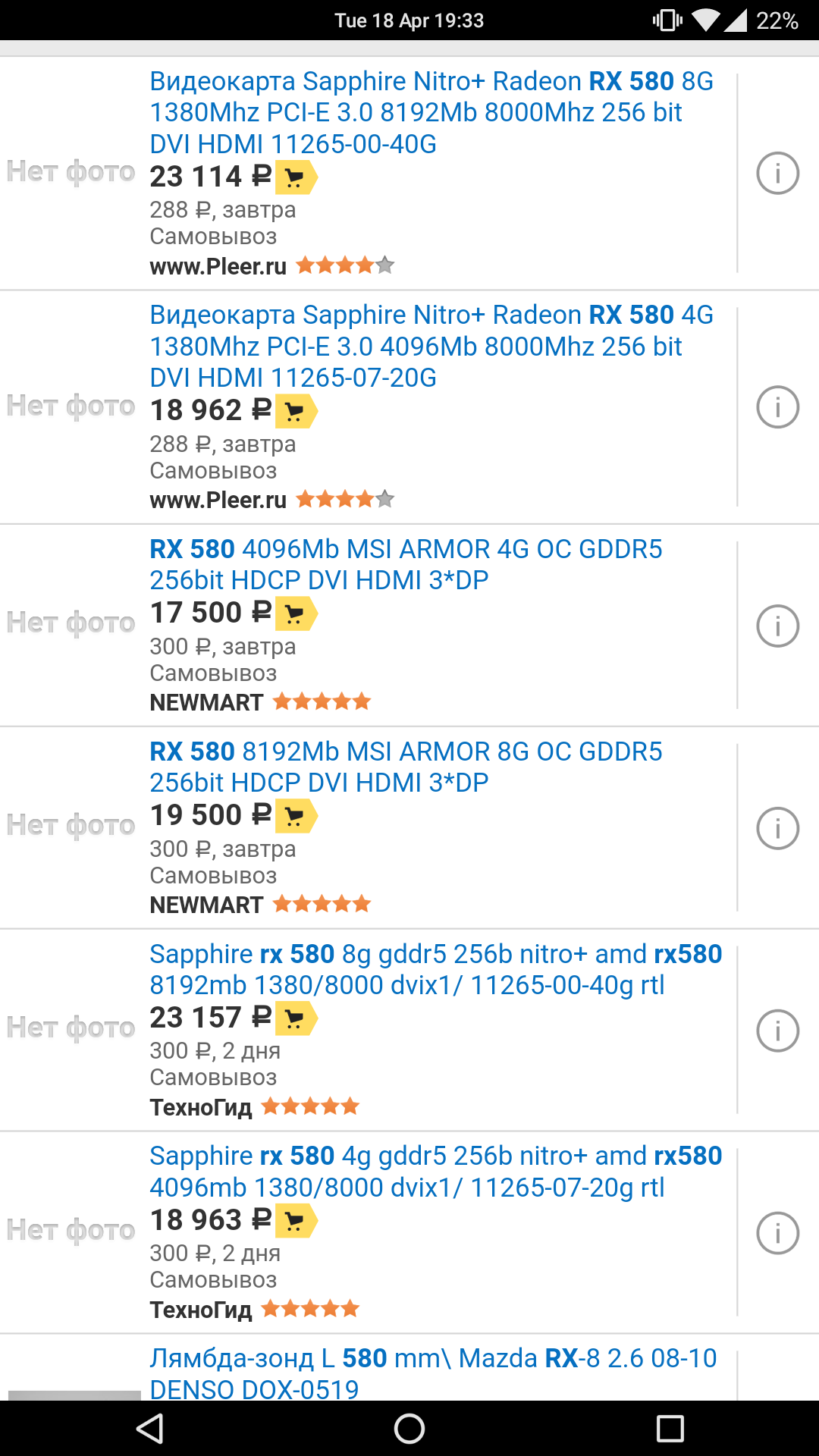Screen dimensions: 819x1456
Task: Show info for the 18 962 ₽ offer
Action: 777,407
